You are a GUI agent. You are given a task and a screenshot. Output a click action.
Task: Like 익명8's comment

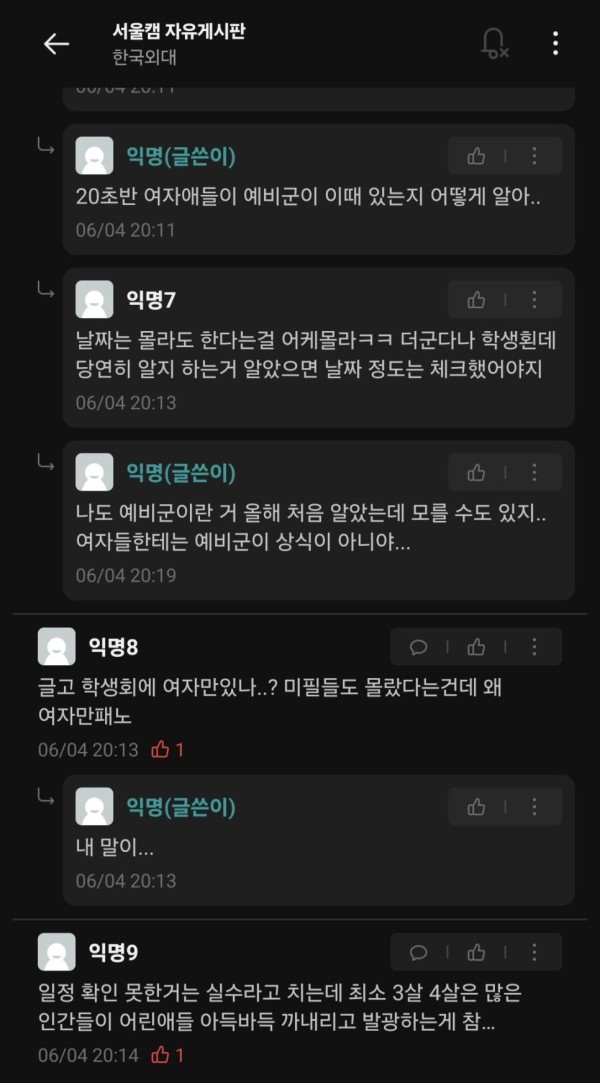click(476, 647)
